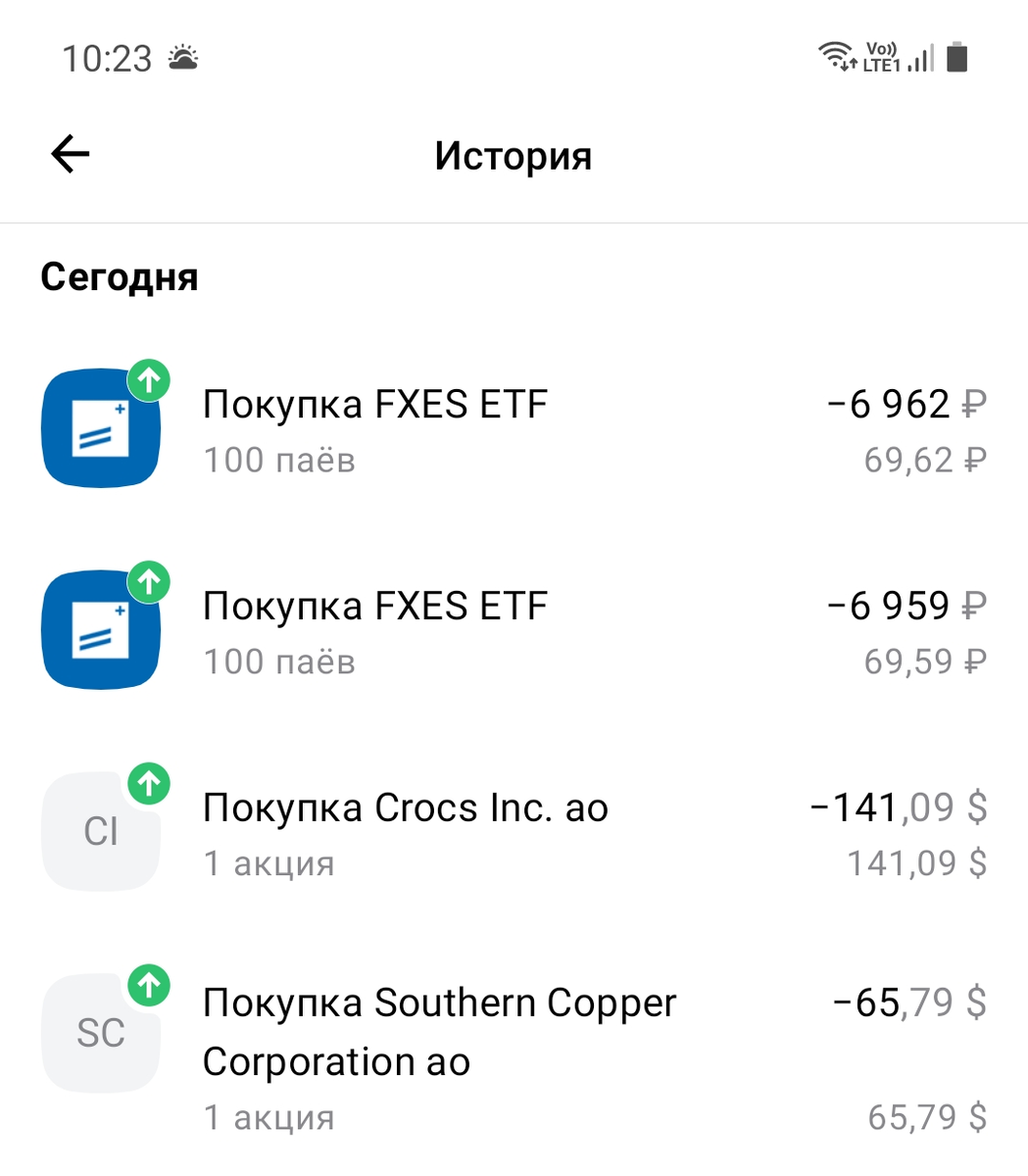Tap the FXES ETF fund icon on first purchase
The height and width of the screenshot is (1176, 1028).
click(x=100, y=427)
